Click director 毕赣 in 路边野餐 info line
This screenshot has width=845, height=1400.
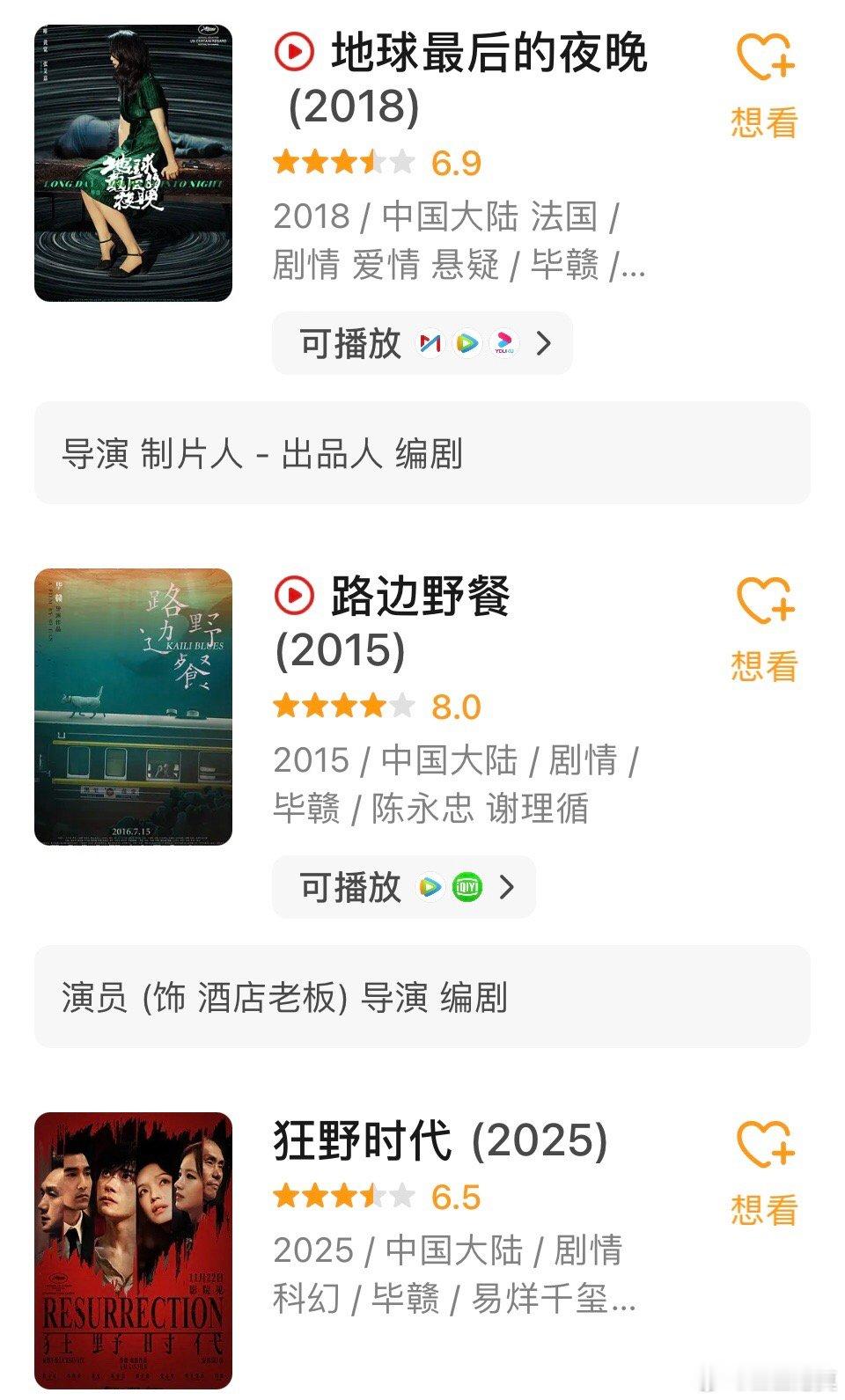310,806
